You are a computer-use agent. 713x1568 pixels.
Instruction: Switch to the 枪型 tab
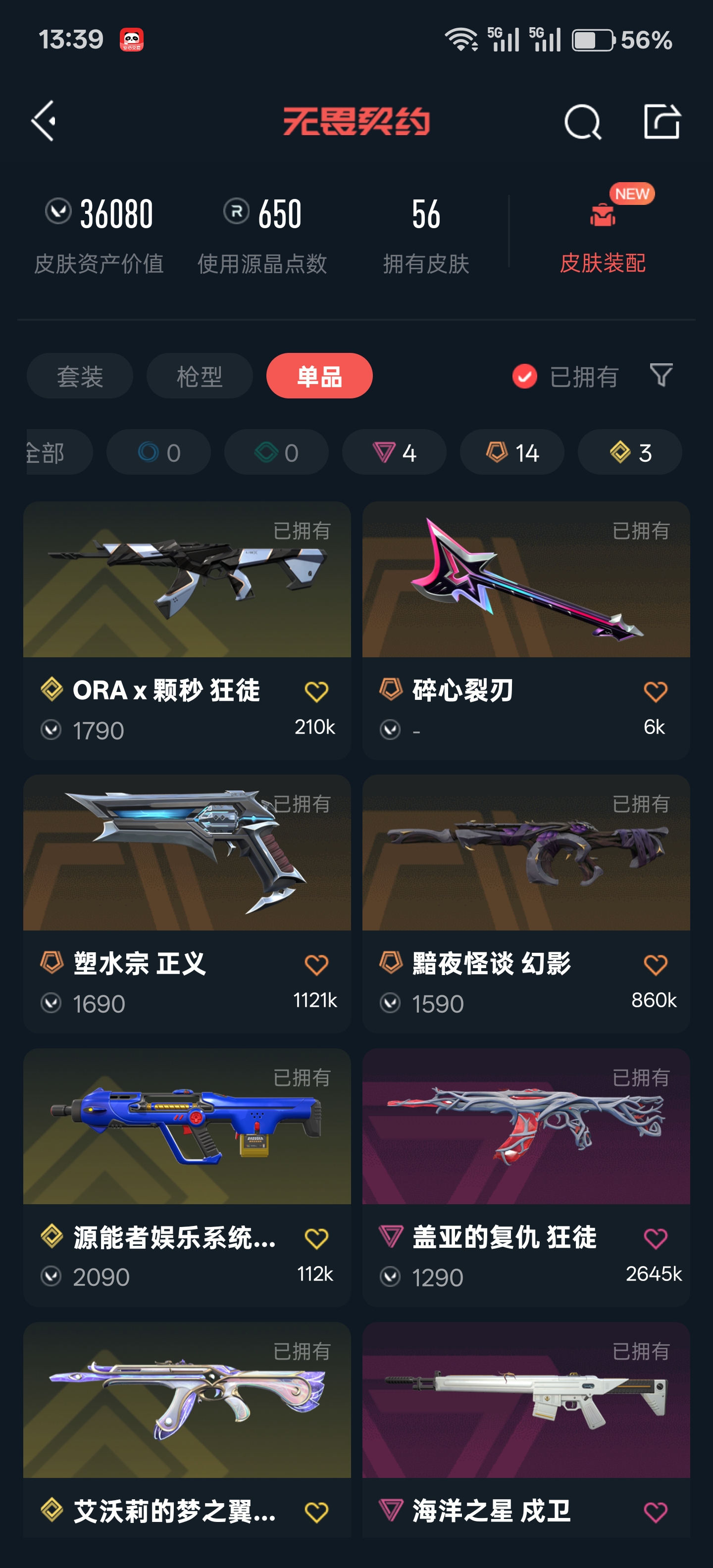pyautogui.click(x=199, y=376)
